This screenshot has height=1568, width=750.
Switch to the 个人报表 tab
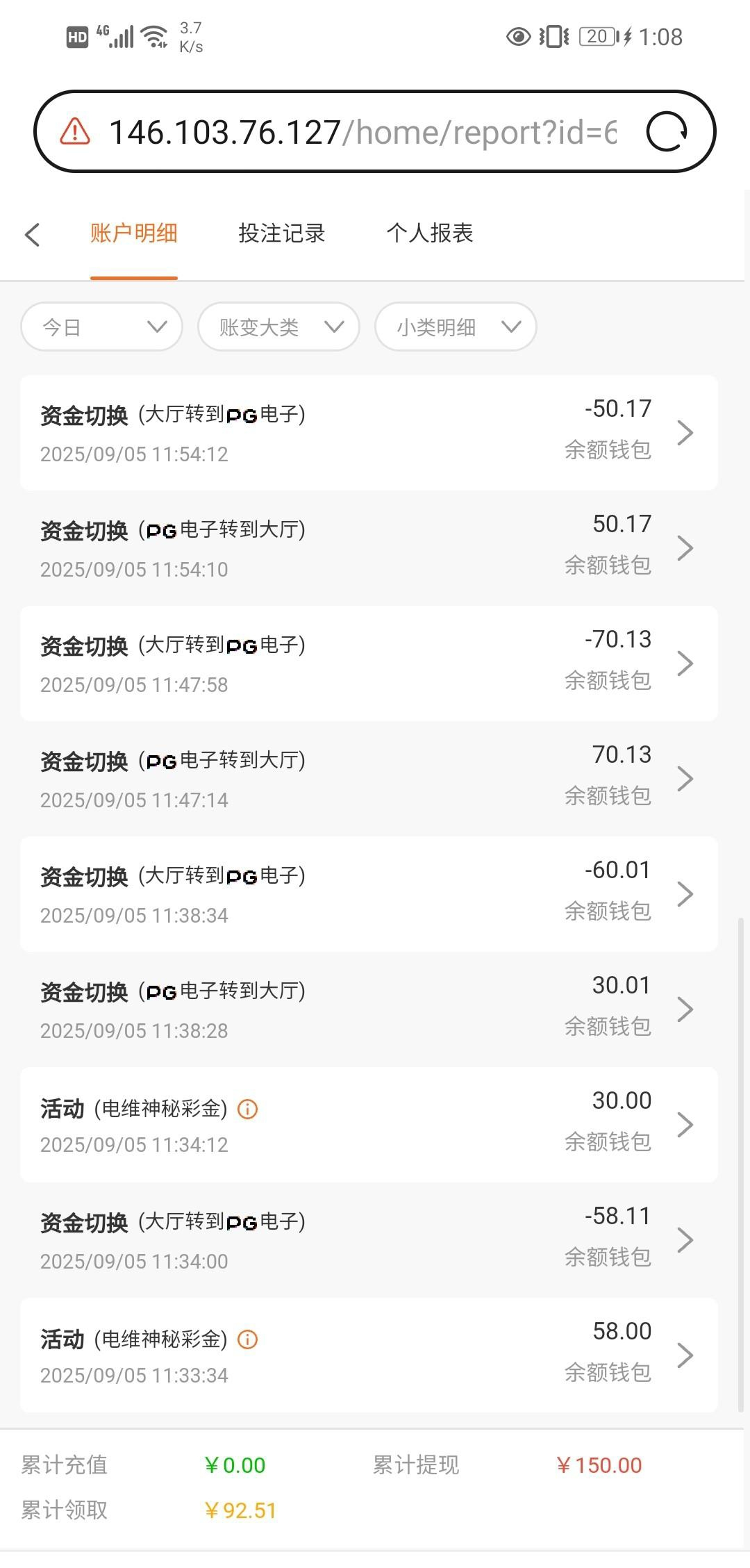429,233
